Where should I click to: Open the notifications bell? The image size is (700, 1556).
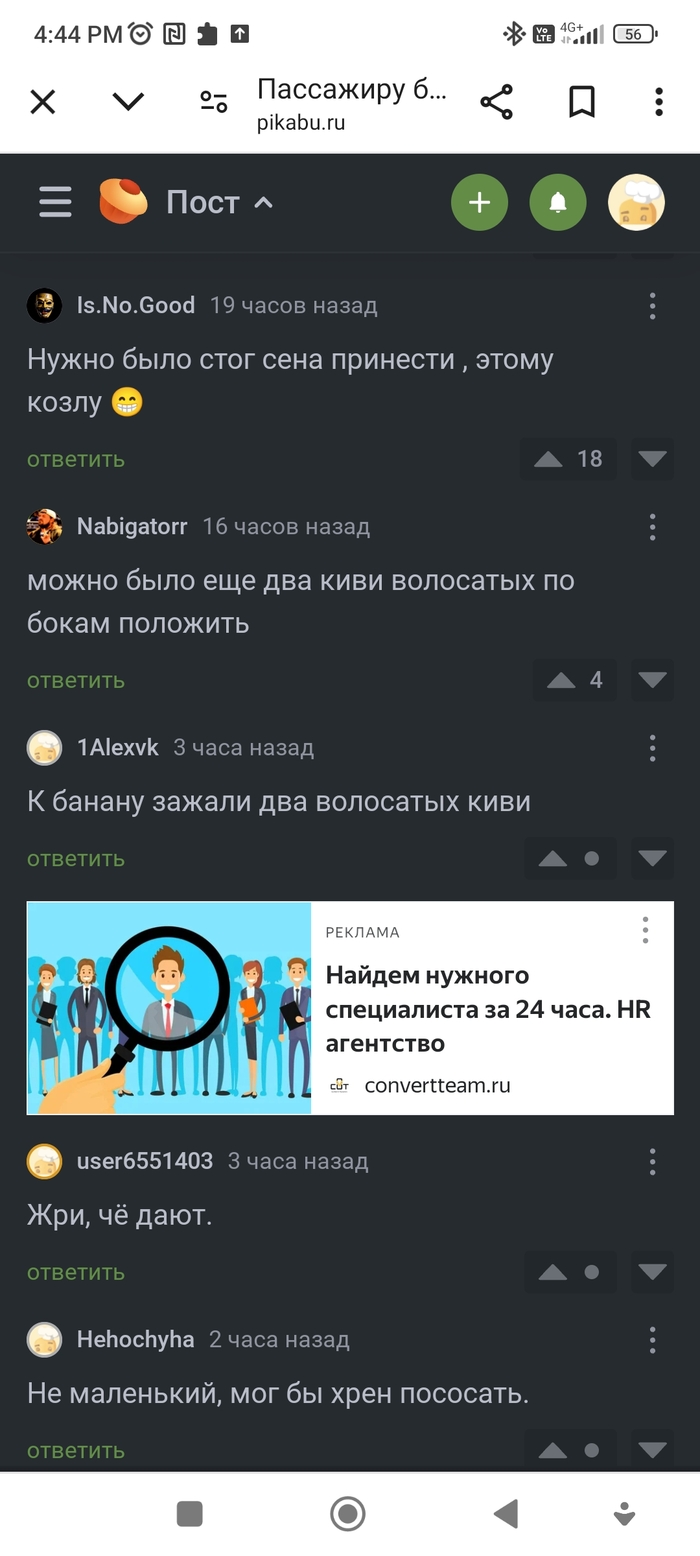[x=557, y=202]
